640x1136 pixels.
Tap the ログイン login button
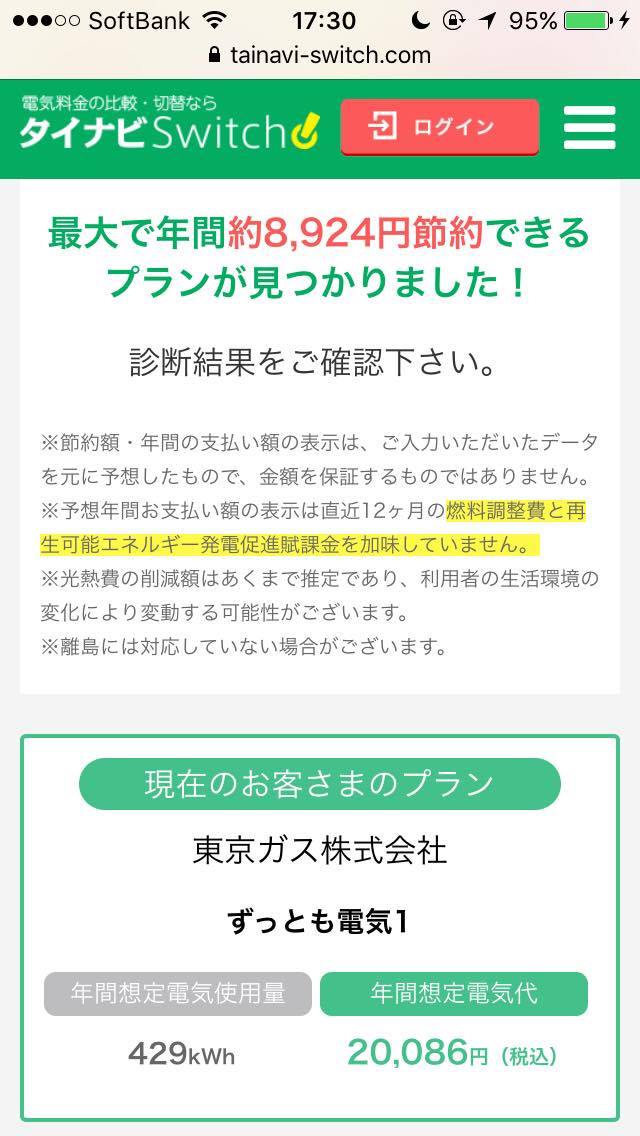[x=439, y=127]
